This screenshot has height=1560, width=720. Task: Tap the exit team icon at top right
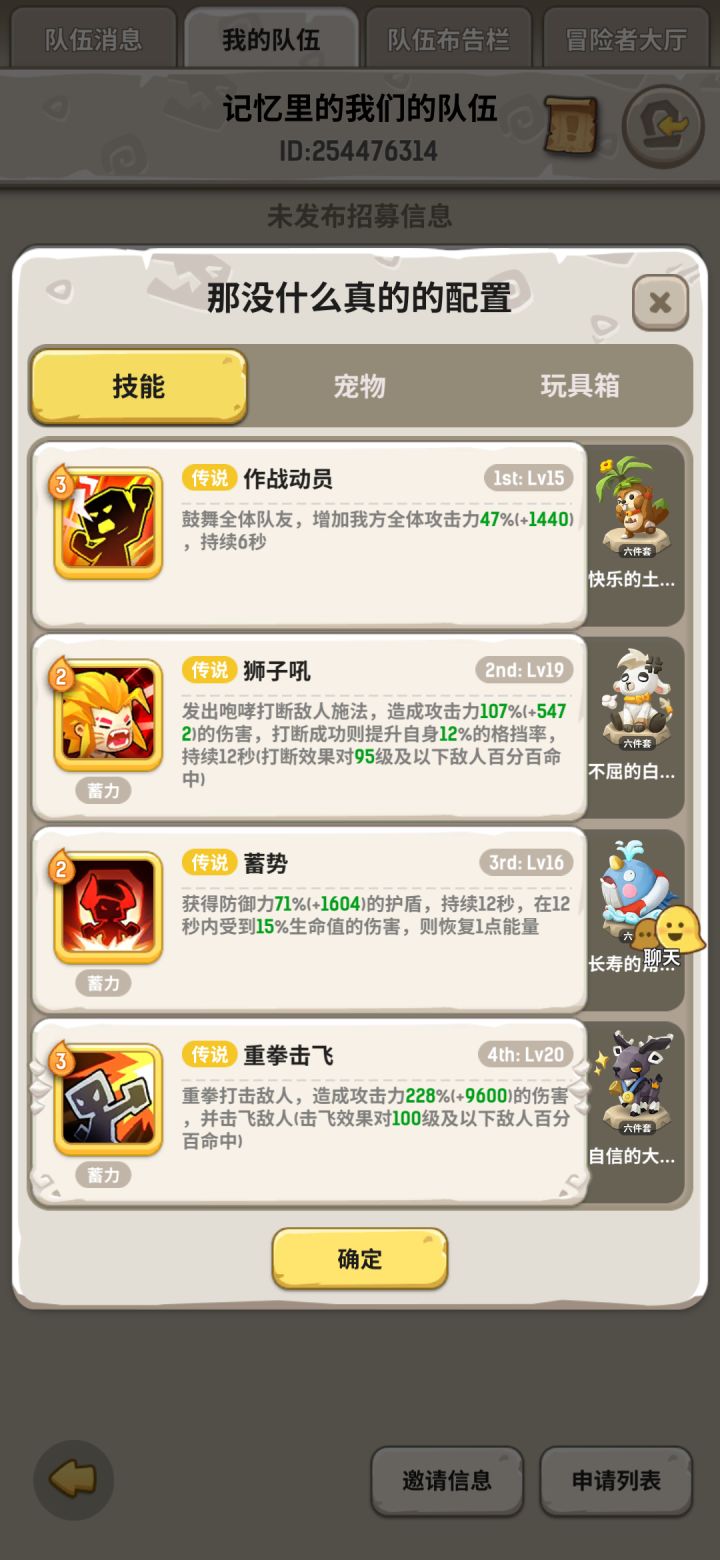pos(663,126)
